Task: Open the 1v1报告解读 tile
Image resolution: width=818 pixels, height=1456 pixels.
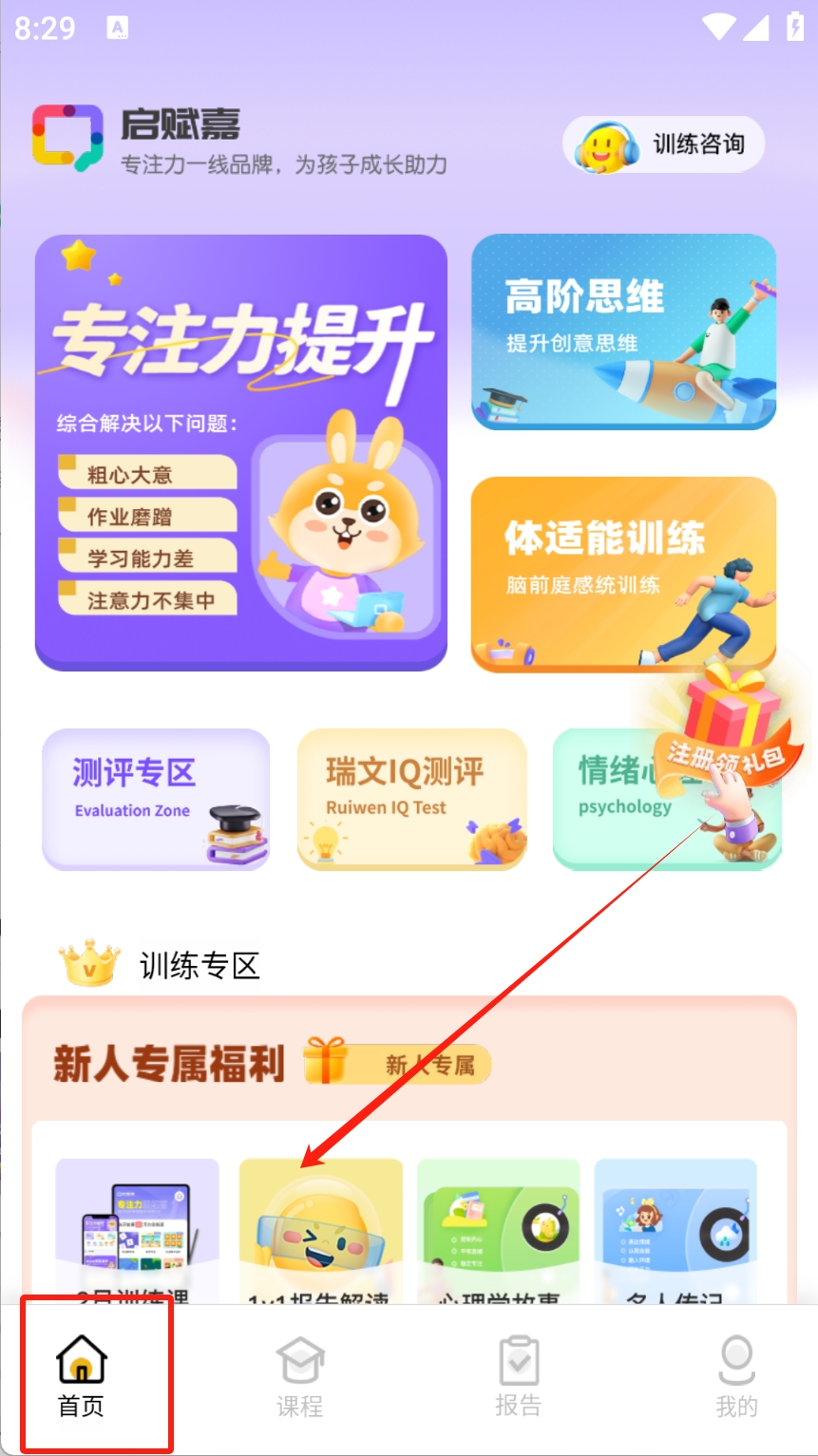Action: pyautogui.click(x=320, y=1230)
